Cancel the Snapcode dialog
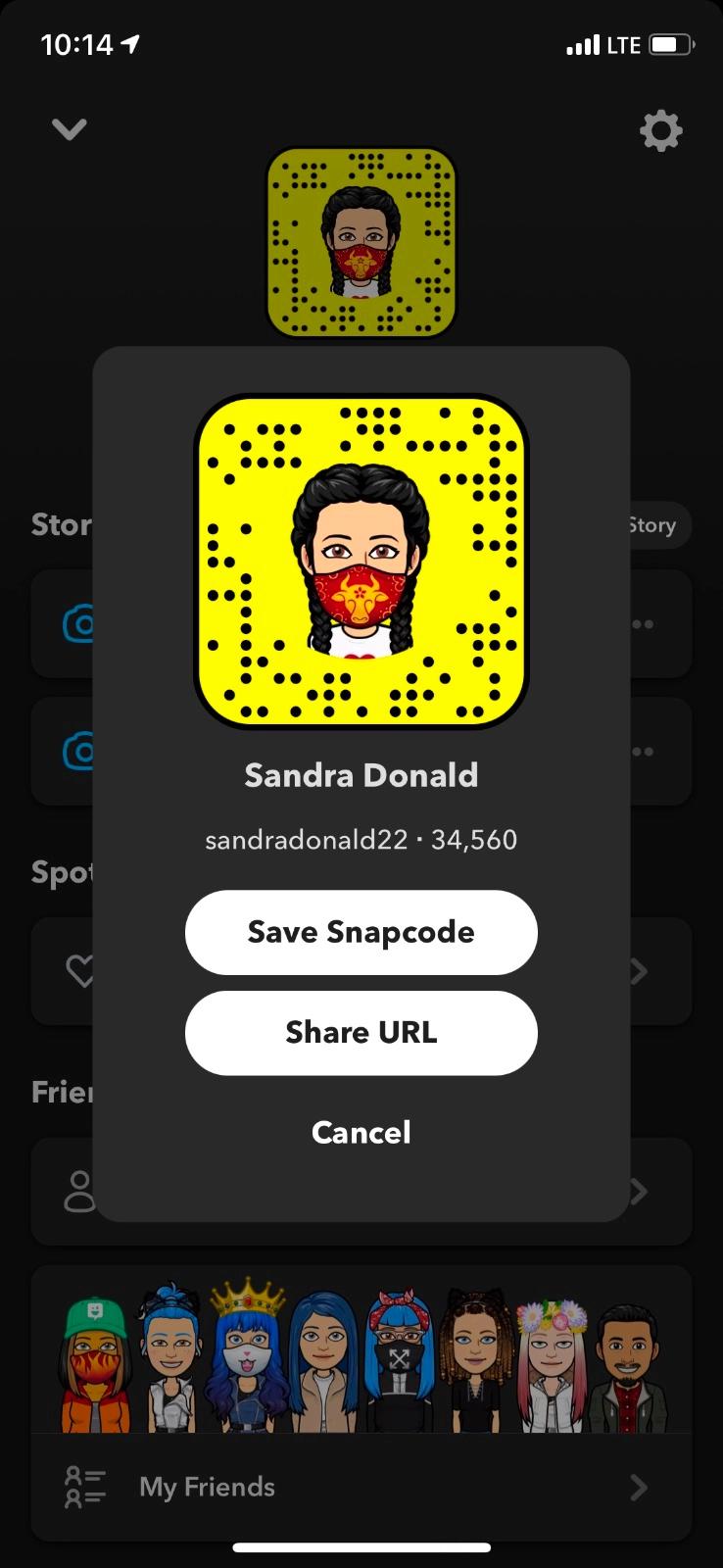Viewport: 723px width, 1568px height. point(361,1132)
